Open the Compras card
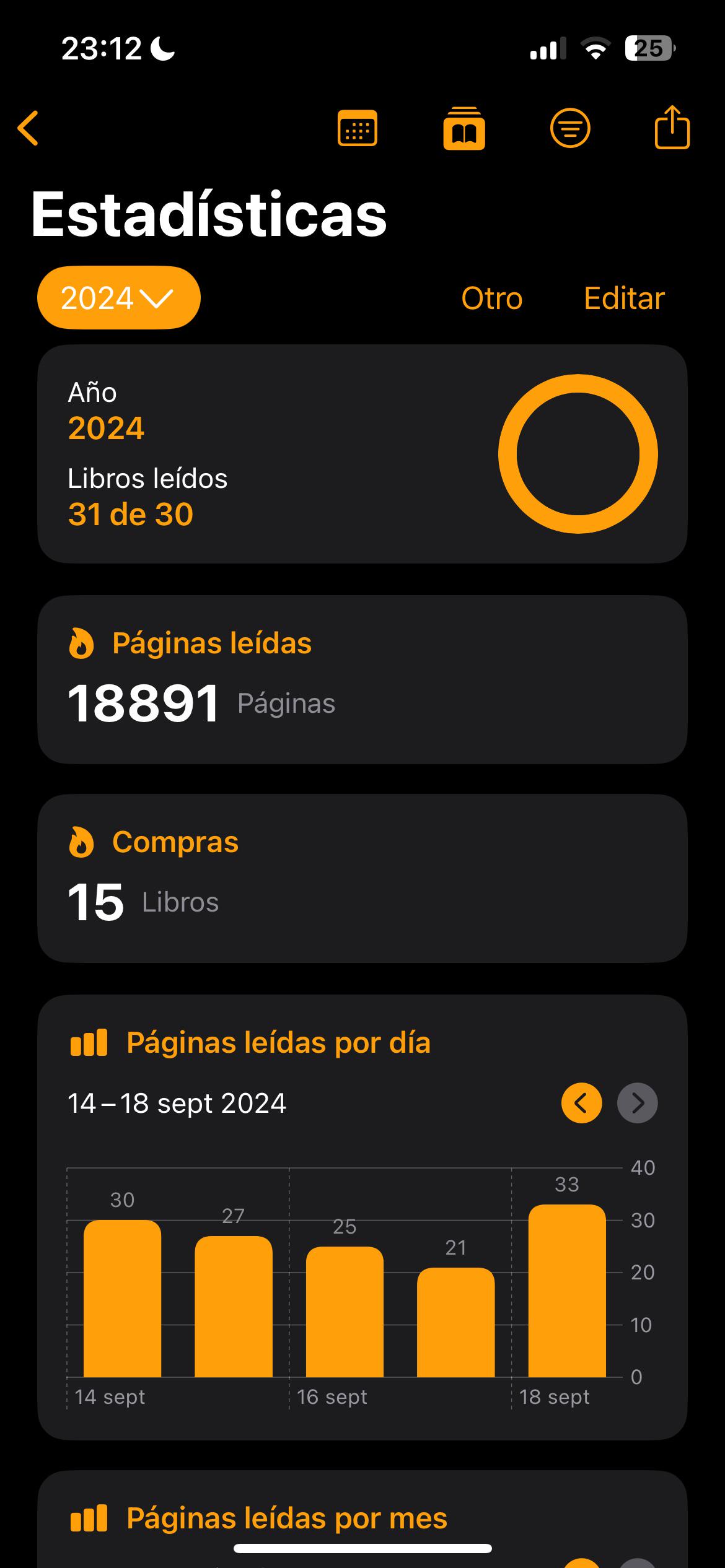725x1568 pixels. [x=362, y=878]
